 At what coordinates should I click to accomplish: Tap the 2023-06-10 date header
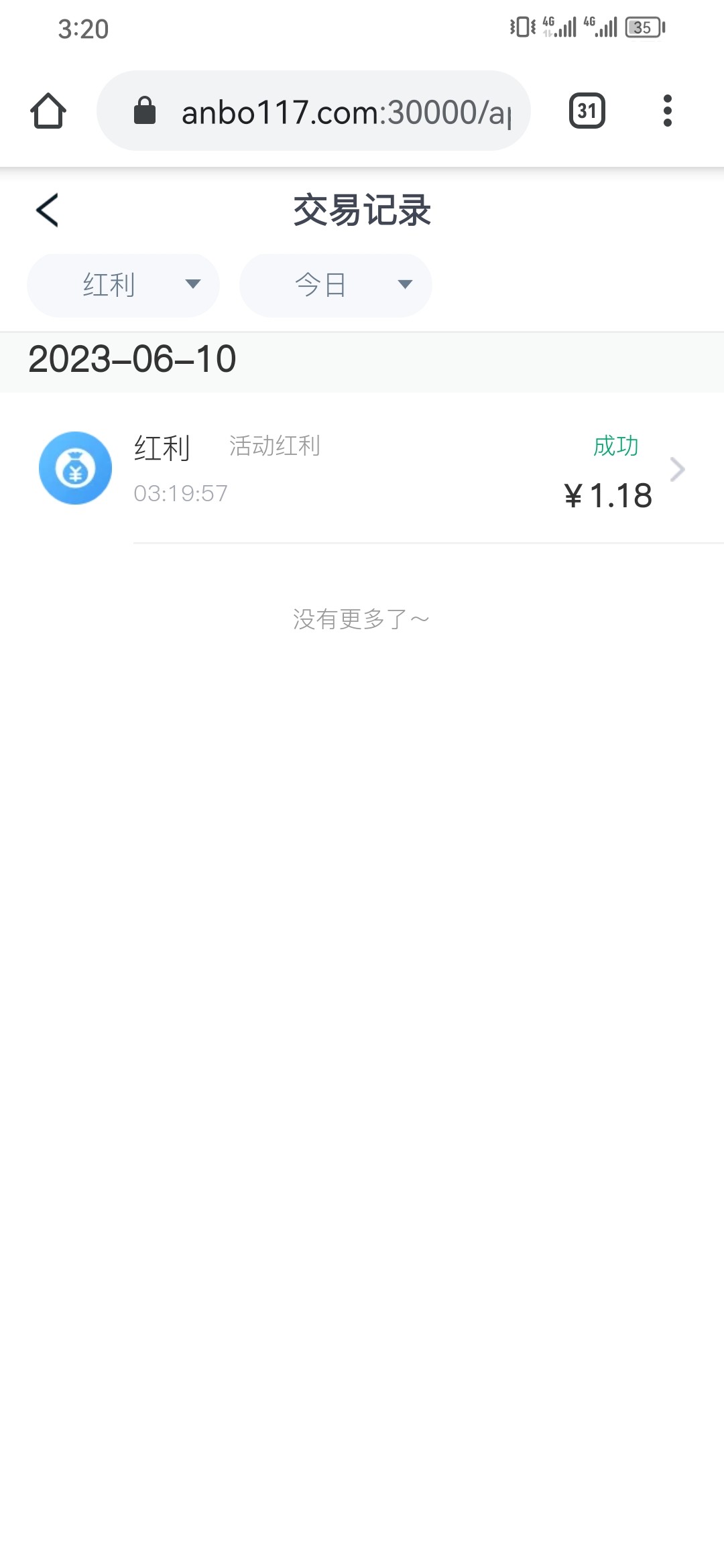pyautogui.click(x=133, y=360)
